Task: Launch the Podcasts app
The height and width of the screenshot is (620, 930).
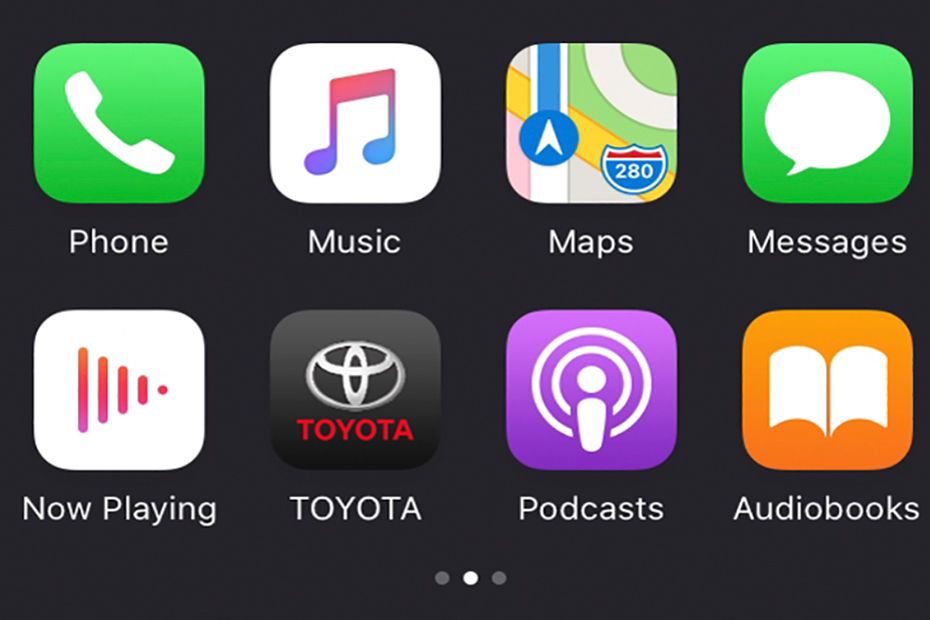Action: click(x=591, y=390)
